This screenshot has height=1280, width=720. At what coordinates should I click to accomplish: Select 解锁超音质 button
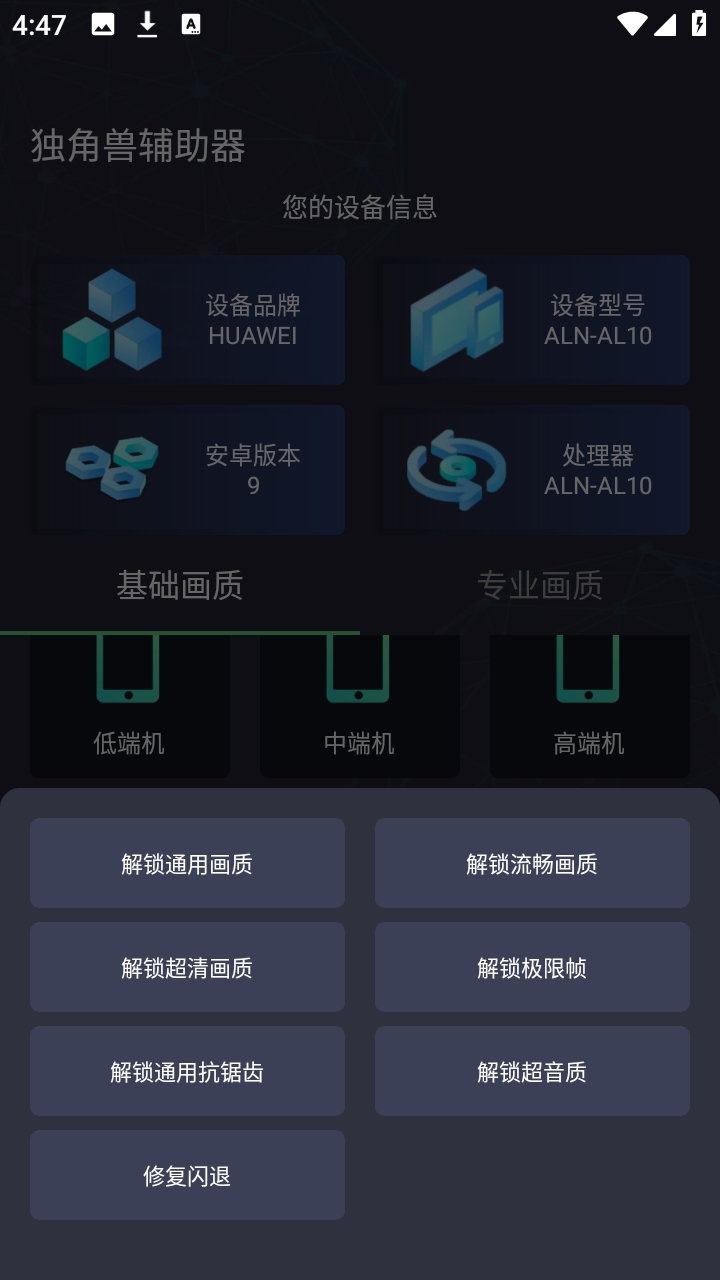pos(532,1071)
